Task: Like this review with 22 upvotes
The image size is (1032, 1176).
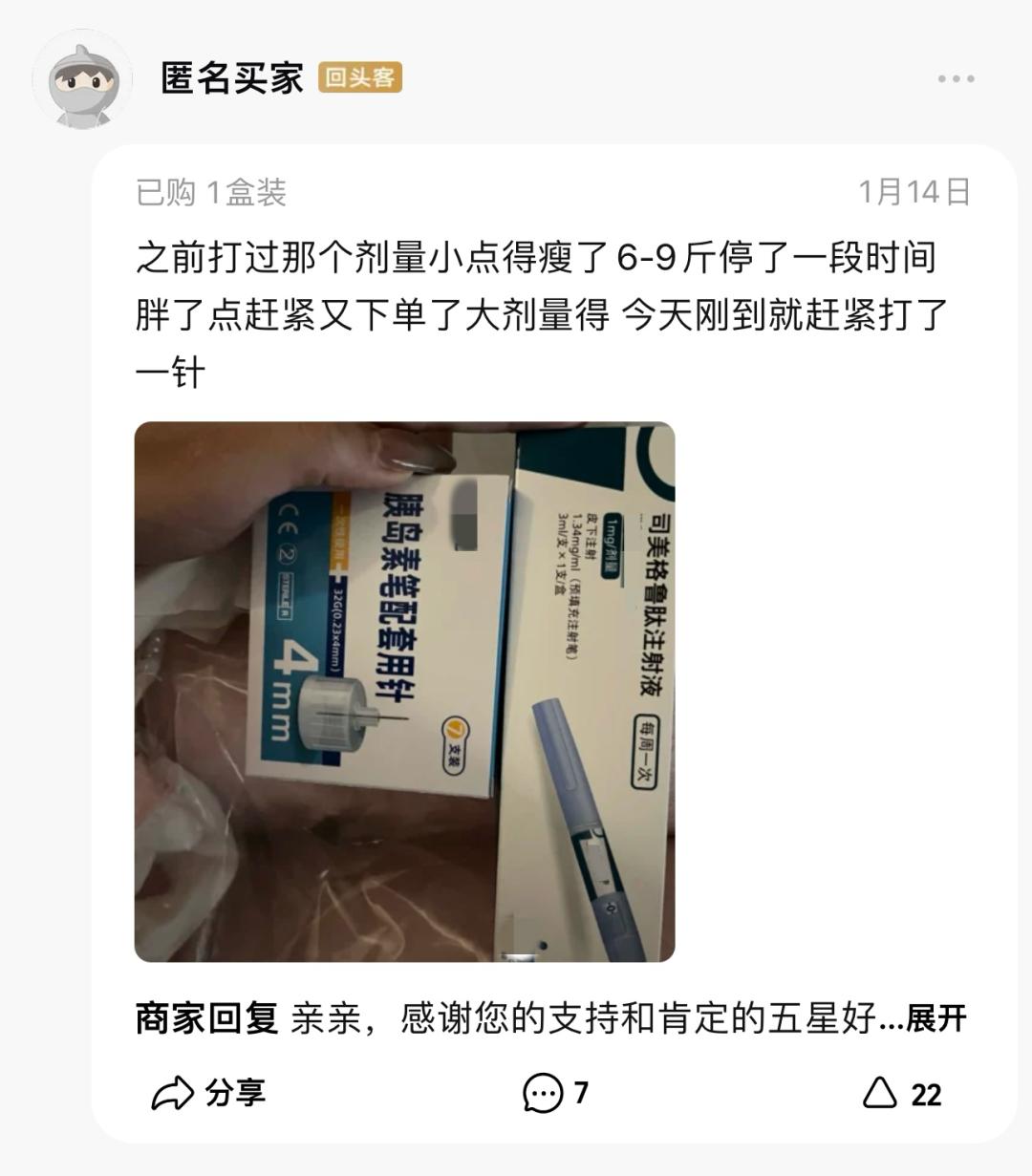Action: pyautogui.click(x=901, y=1094)
